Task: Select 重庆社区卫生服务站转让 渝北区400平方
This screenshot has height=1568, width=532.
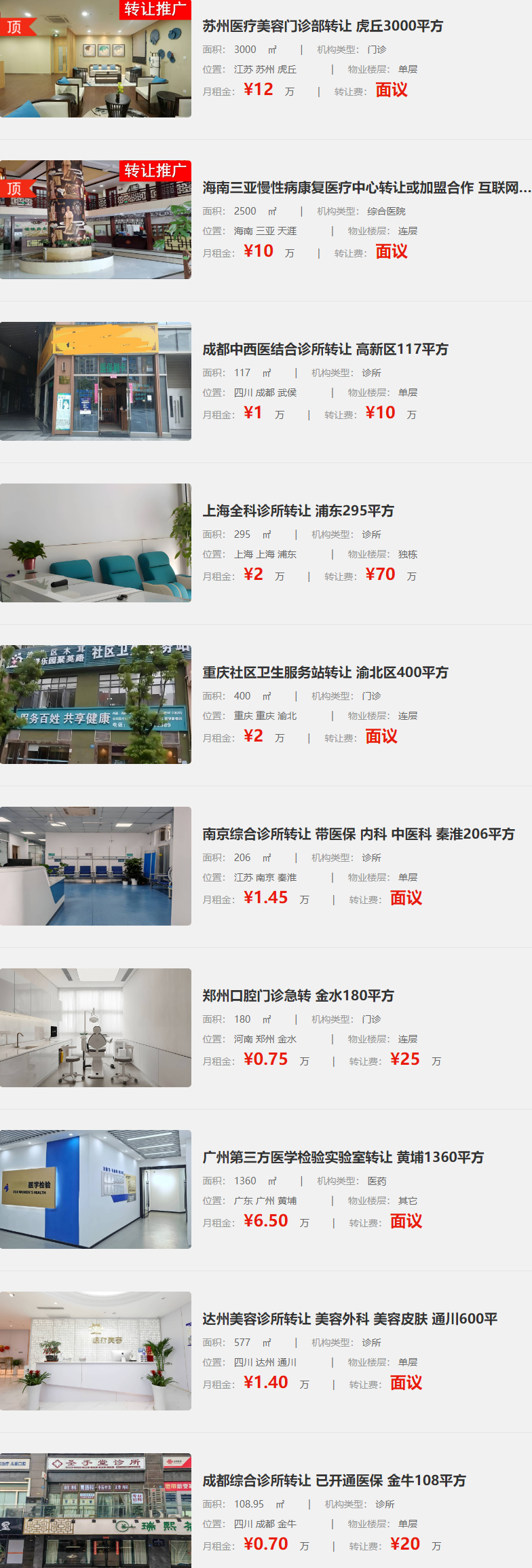Action: pos(325,672)
